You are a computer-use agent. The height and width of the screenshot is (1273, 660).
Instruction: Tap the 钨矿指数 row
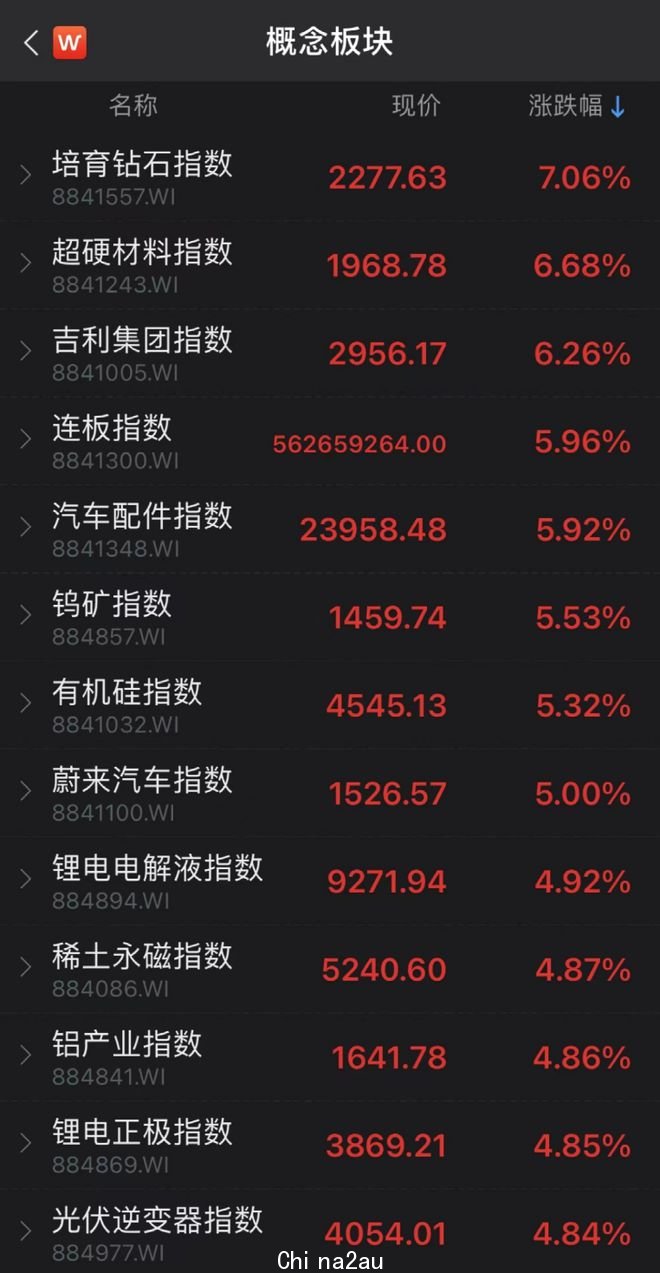330,617
